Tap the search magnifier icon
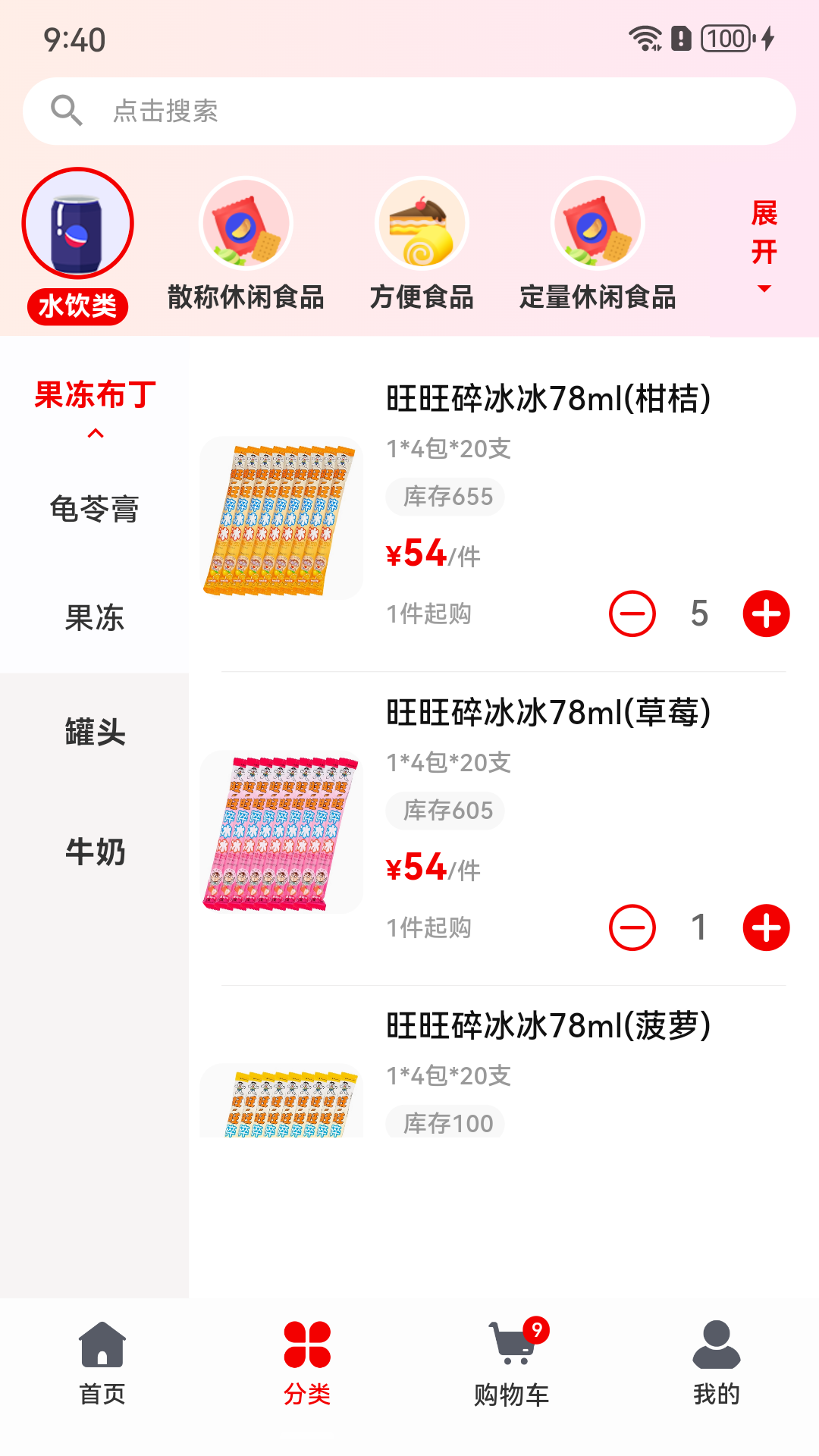The height and width of the screenshot is (1456, 819). coord(68,110)
